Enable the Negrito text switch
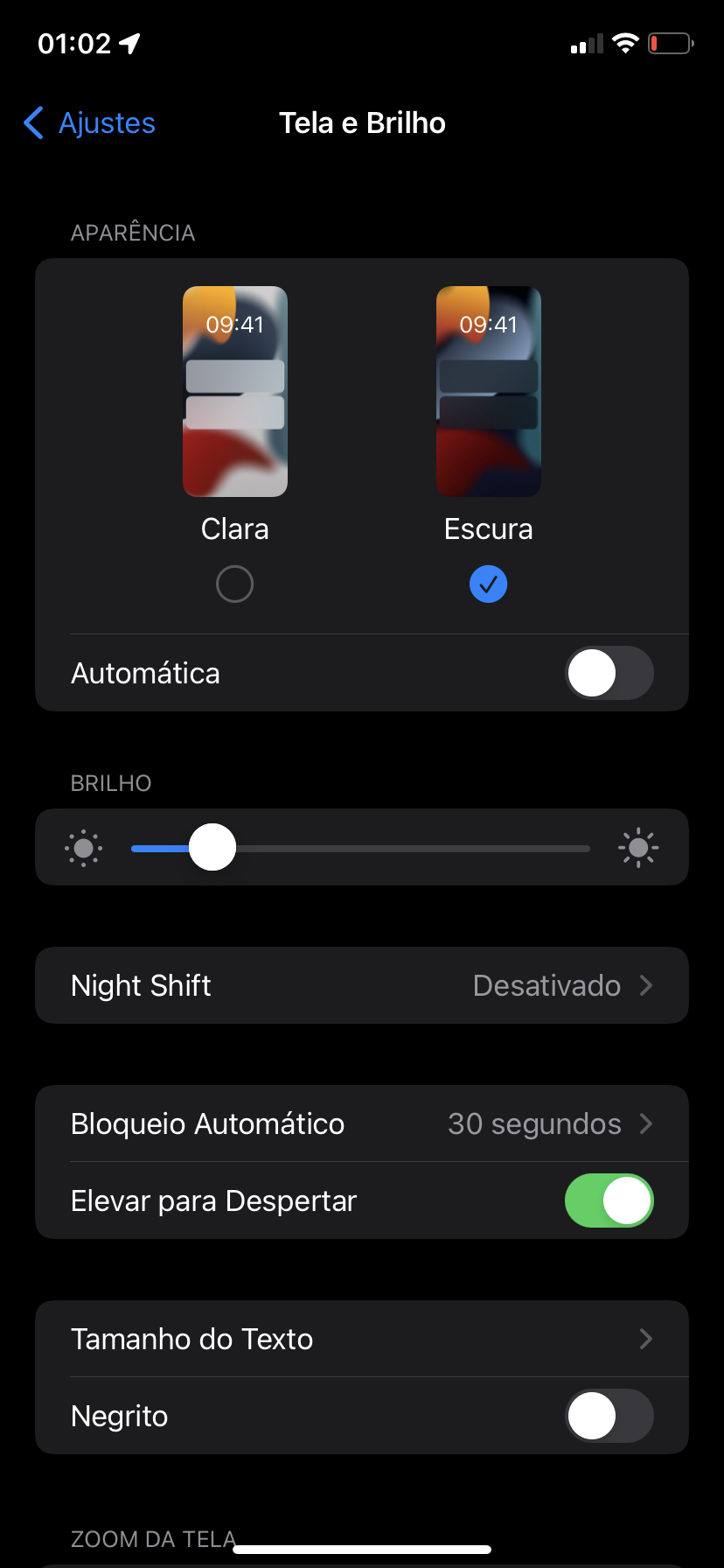 [x=609, y=1416]
